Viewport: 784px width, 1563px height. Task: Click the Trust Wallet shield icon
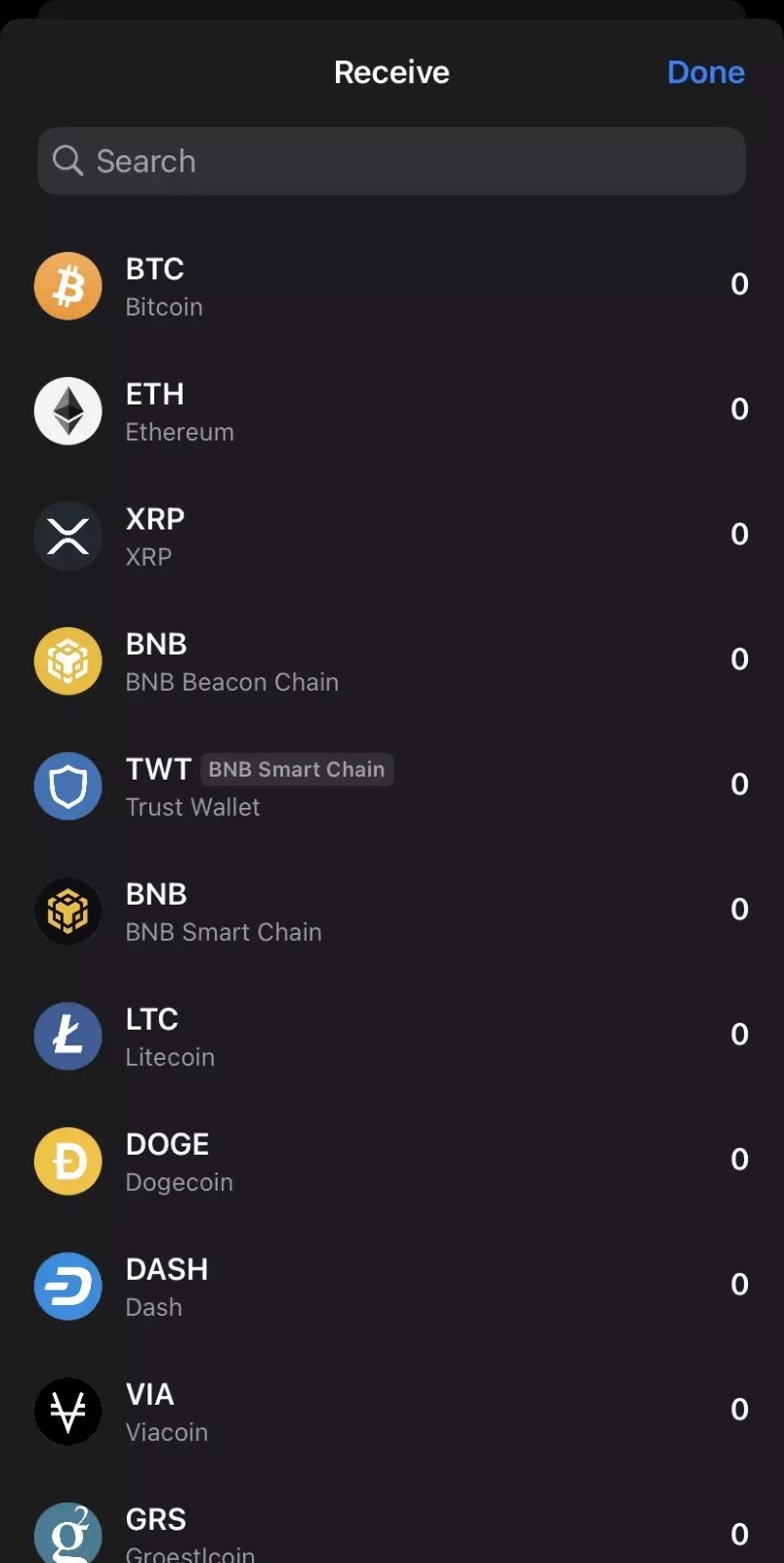click(67, 785)
